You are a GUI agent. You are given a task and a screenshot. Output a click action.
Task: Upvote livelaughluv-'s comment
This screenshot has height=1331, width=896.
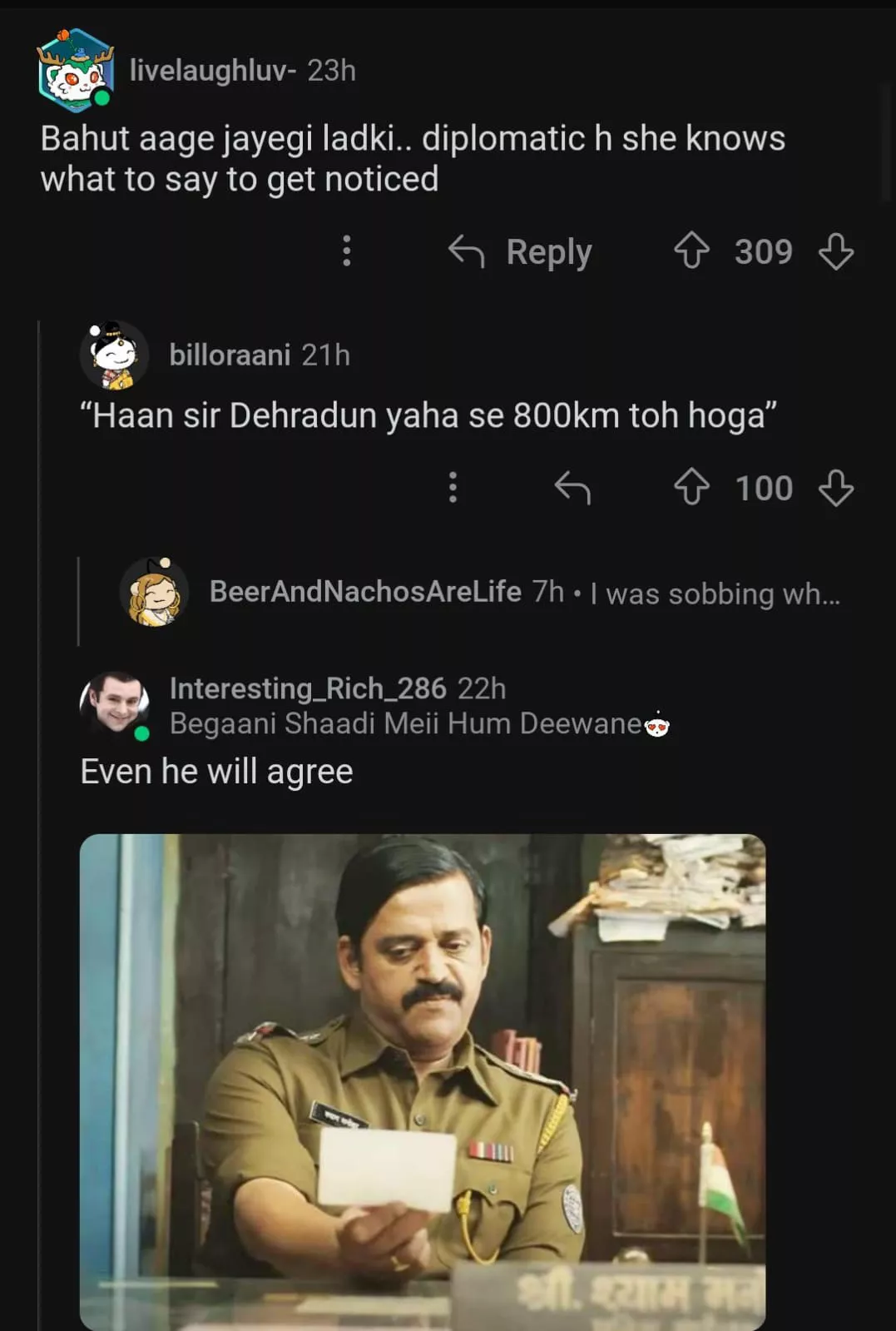point(691,251)
